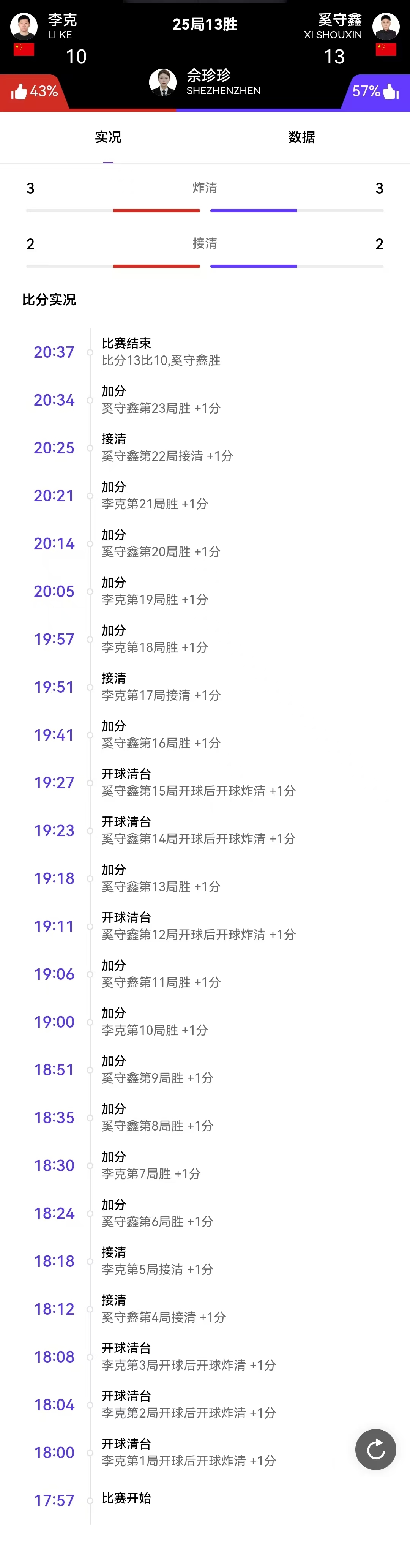
Task: Select the 实况 tab
Action: [108, 137]
